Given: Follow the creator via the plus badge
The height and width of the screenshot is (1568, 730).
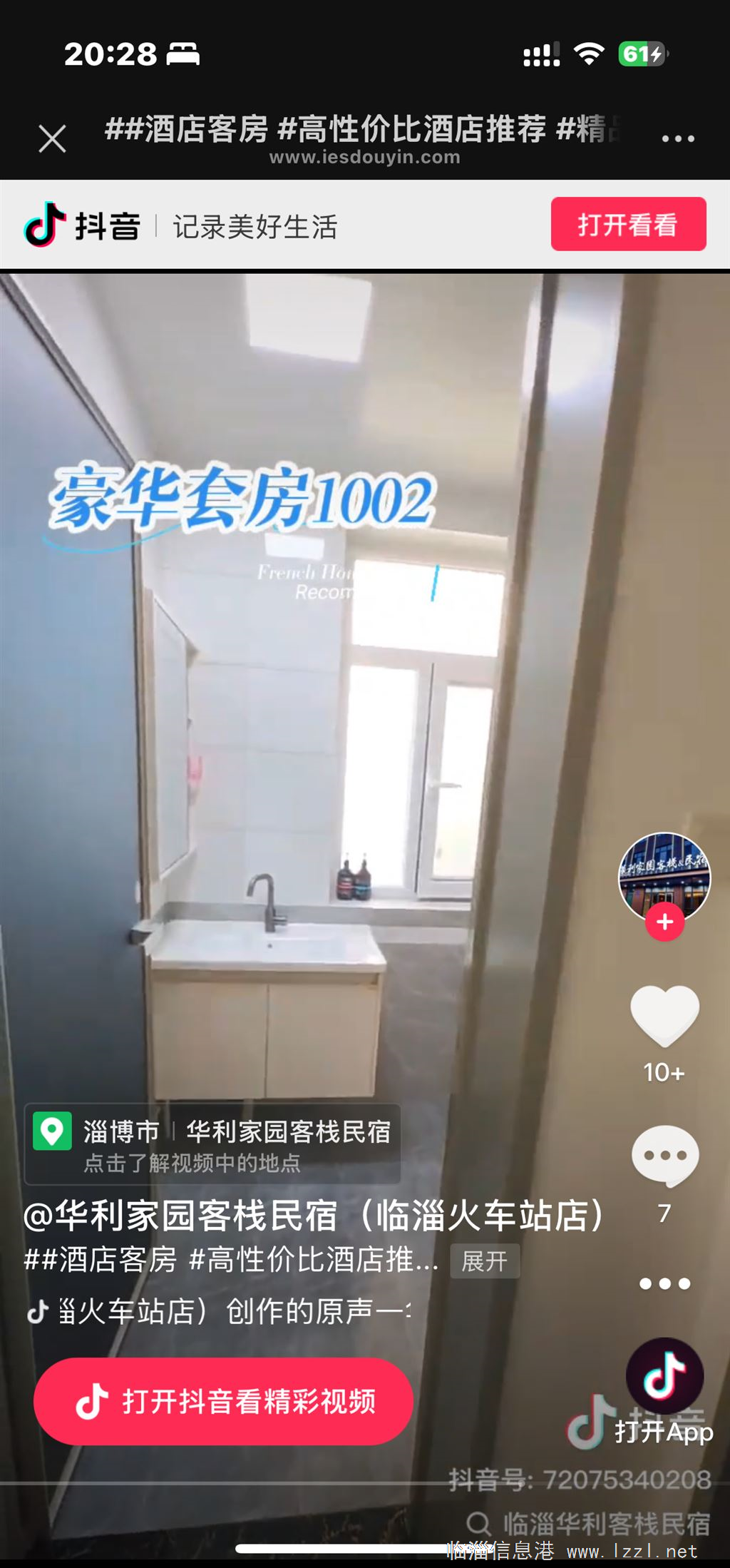Looking at the screenshot, I should click(x=664, y=922).
